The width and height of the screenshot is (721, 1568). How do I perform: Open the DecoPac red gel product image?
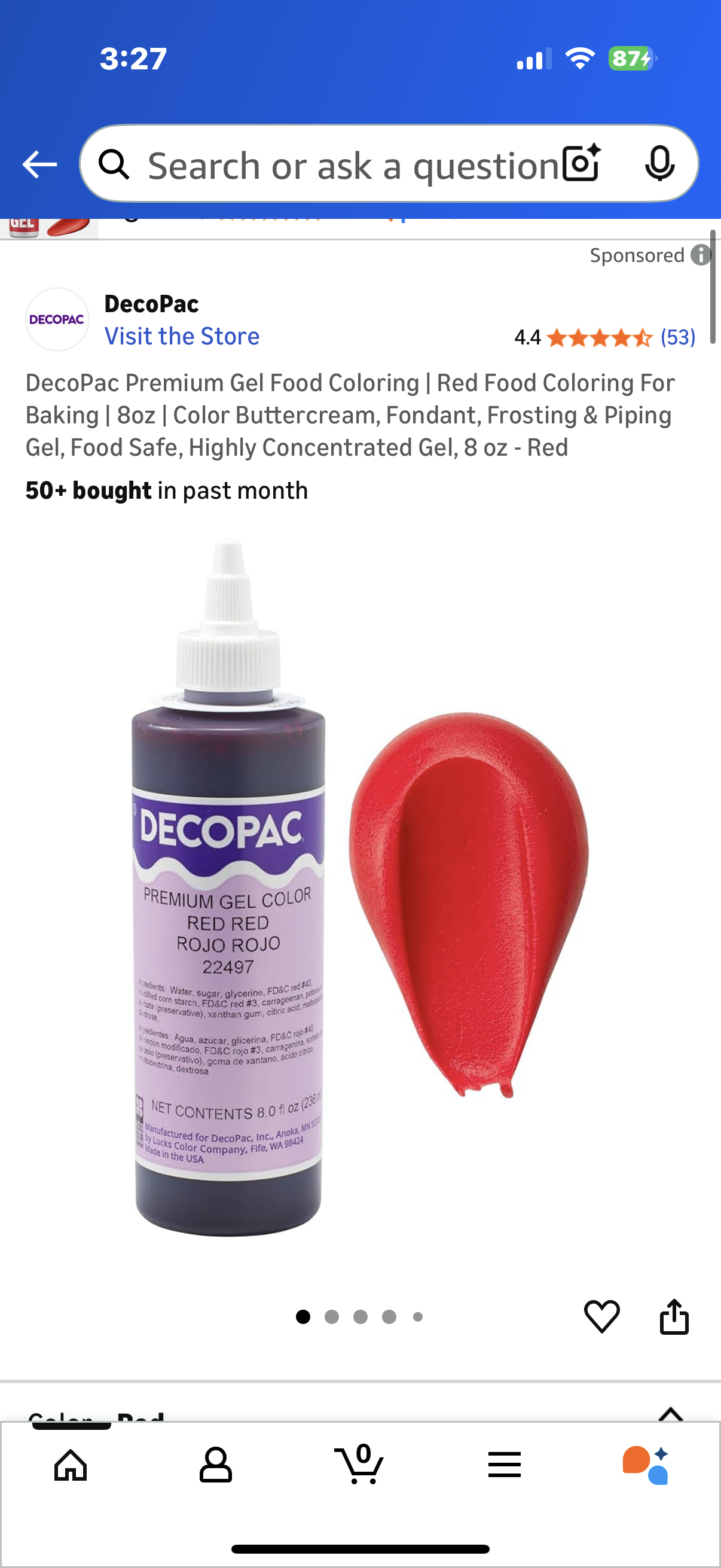pyautogui.click(x=359, y=889)
